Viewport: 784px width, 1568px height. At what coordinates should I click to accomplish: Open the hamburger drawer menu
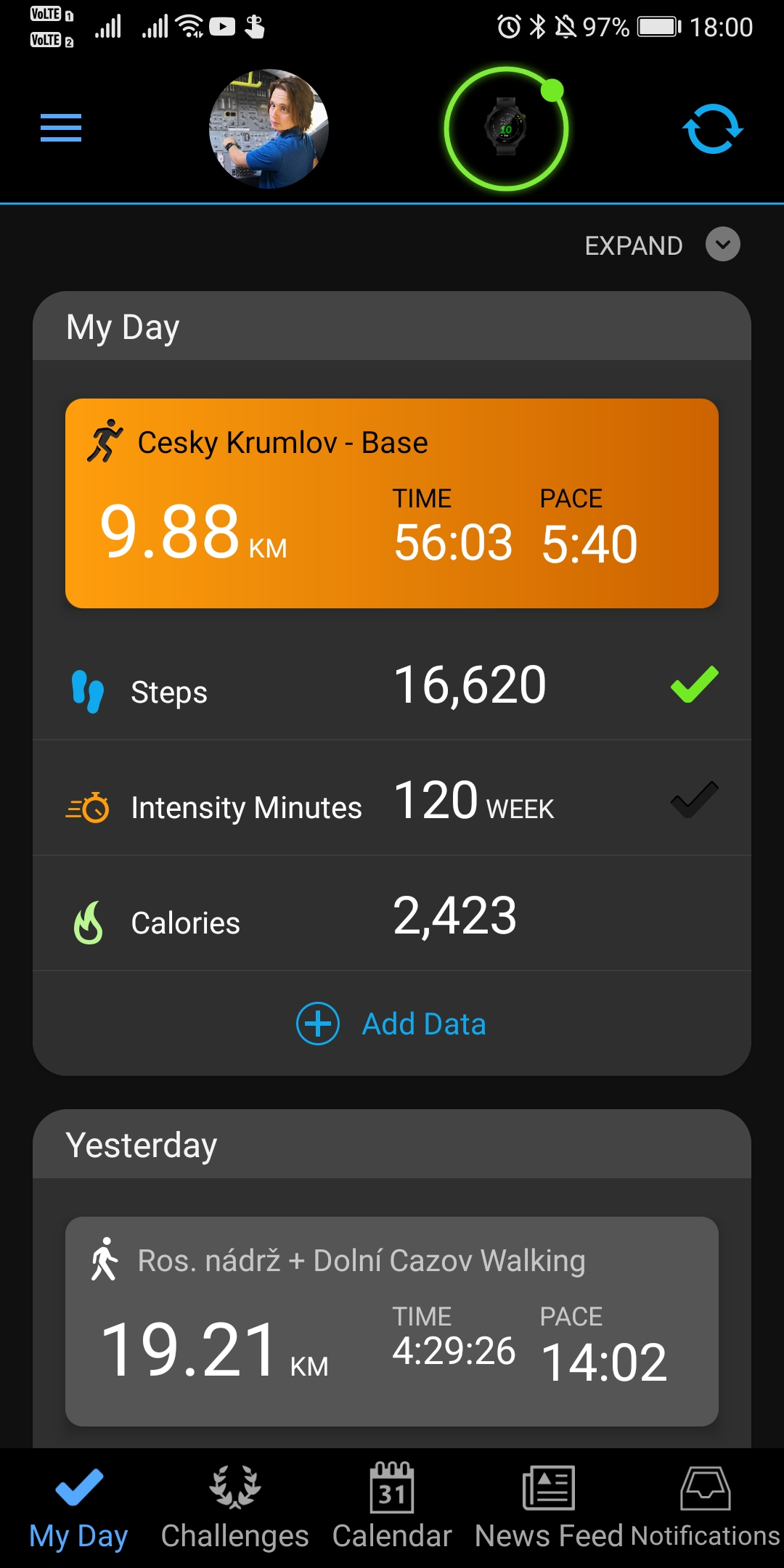click(x=61, y=128)
